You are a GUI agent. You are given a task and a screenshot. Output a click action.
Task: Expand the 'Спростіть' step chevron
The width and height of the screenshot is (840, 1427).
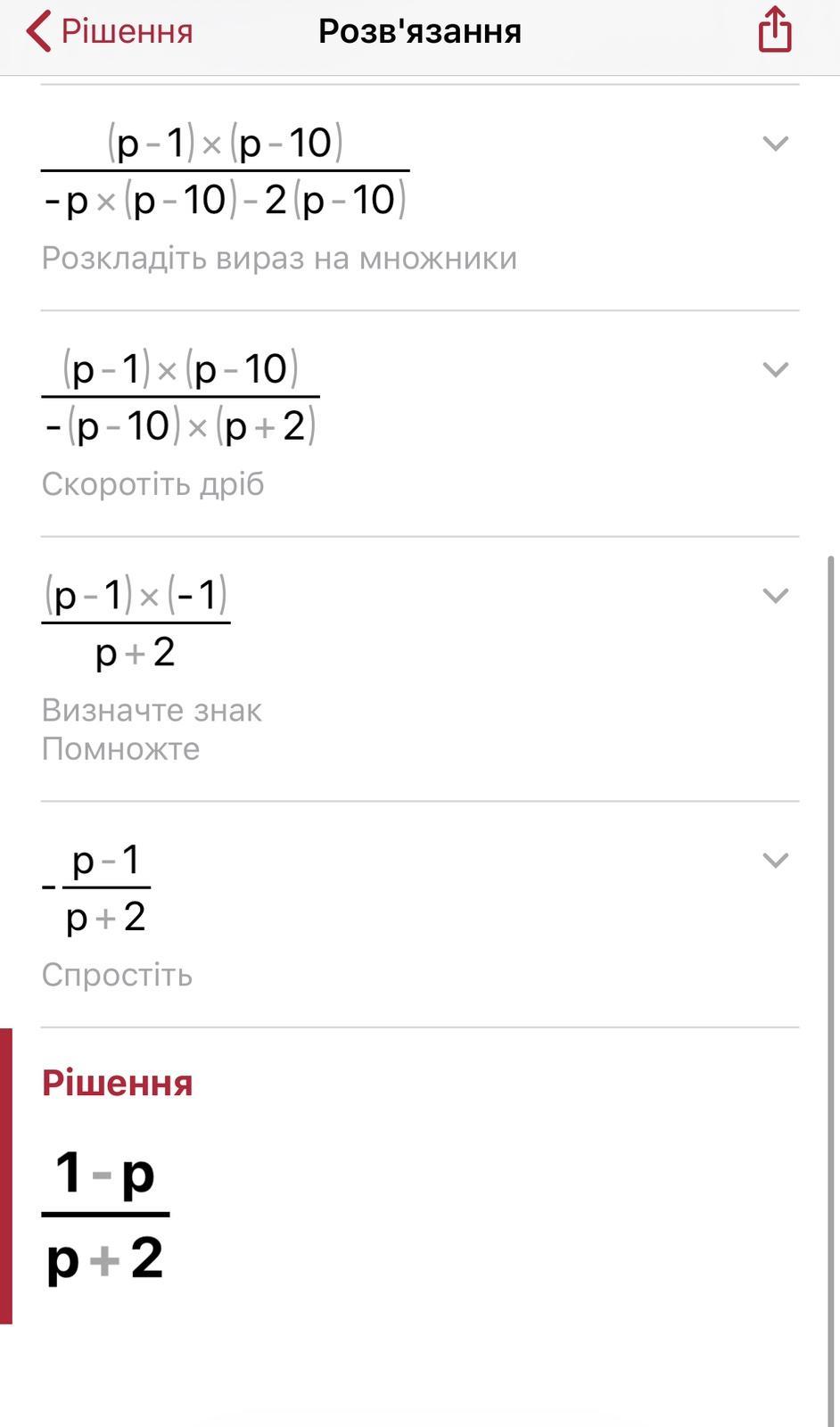click(776, 860)
